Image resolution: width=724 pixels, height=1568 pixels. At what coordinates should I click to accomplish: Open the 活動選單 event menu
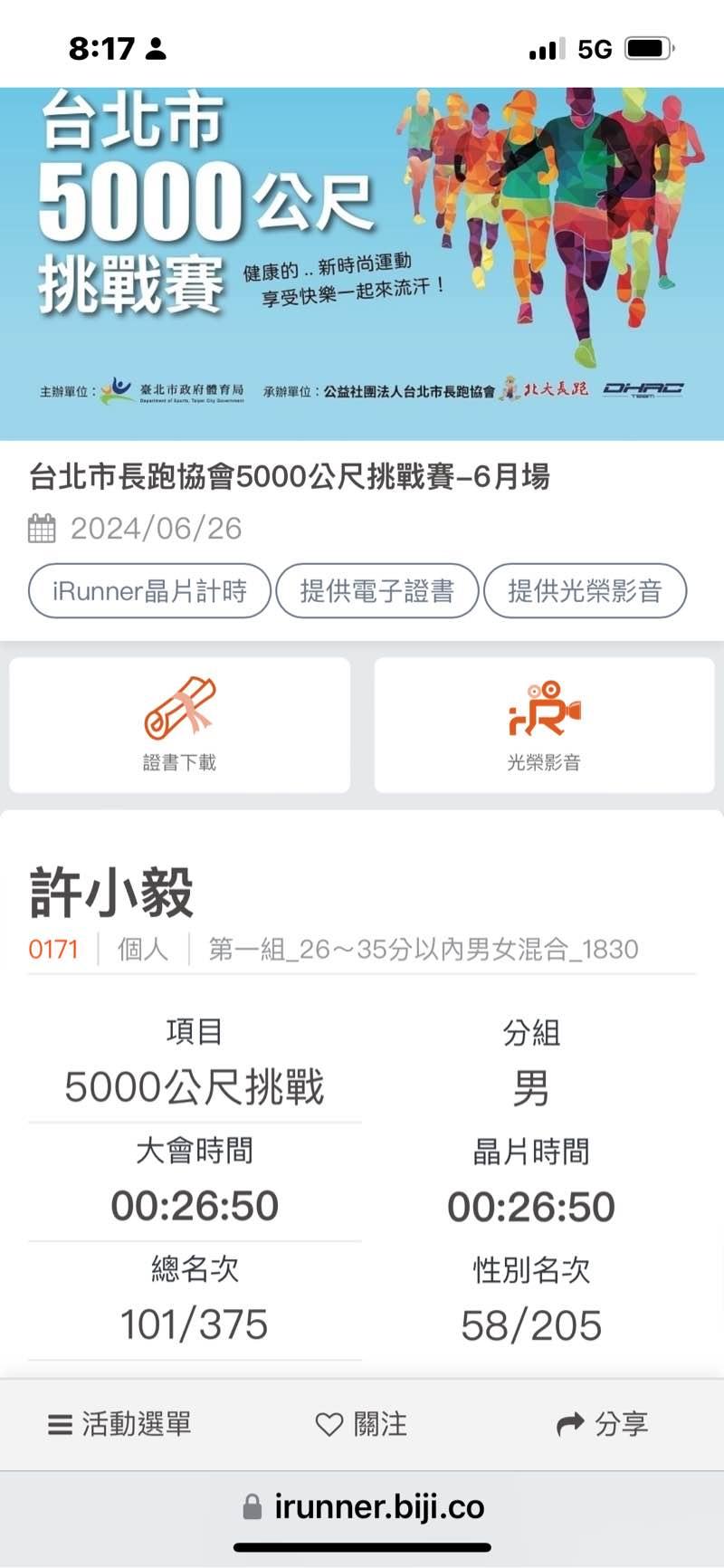pyautogui.click(x=119, y=1424)
